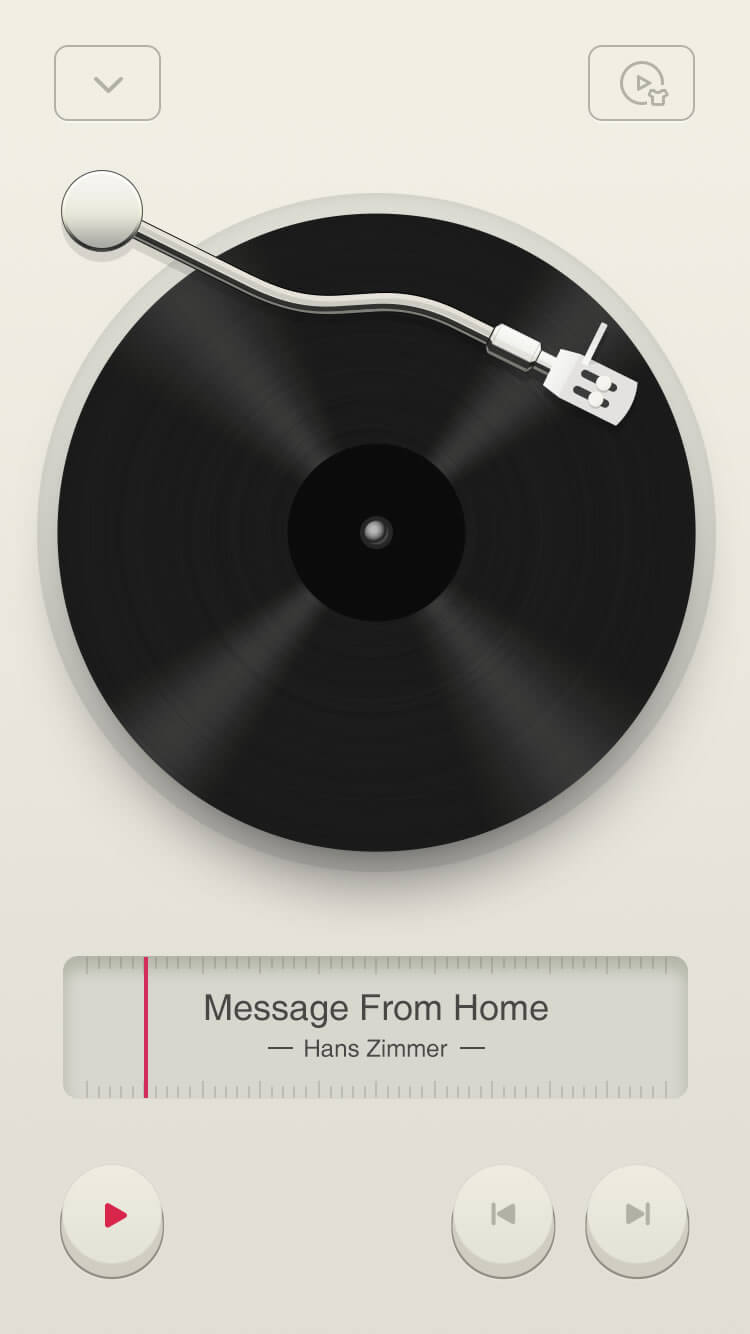Collapse the player with the down chevron
750x1334 pixels.
(x=107, y=83)
